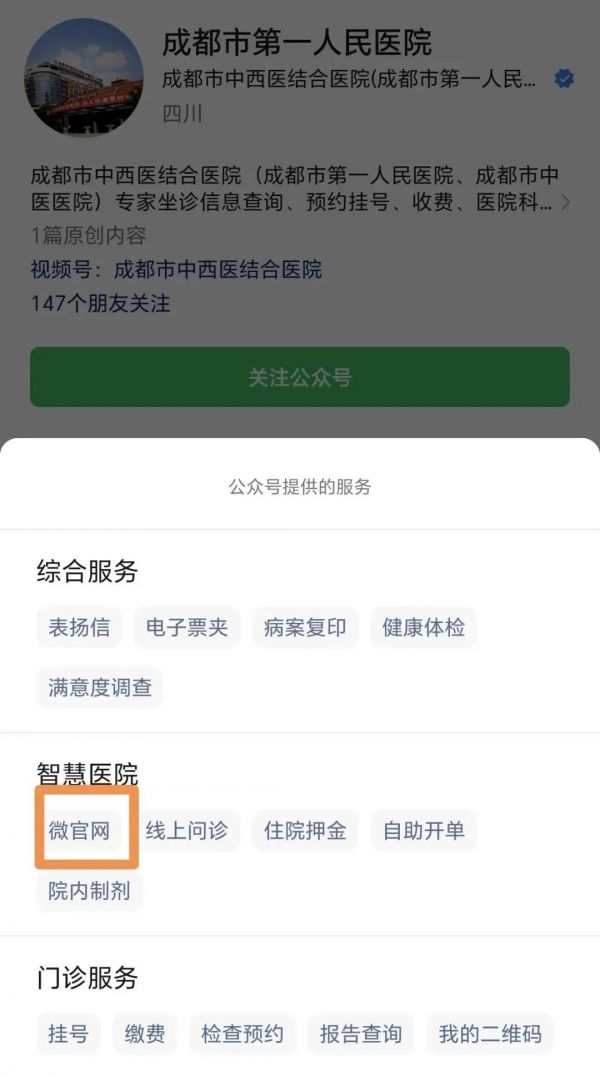Open 我的二维码 chip
The image size is (600, 1076).
(489, 1033)
